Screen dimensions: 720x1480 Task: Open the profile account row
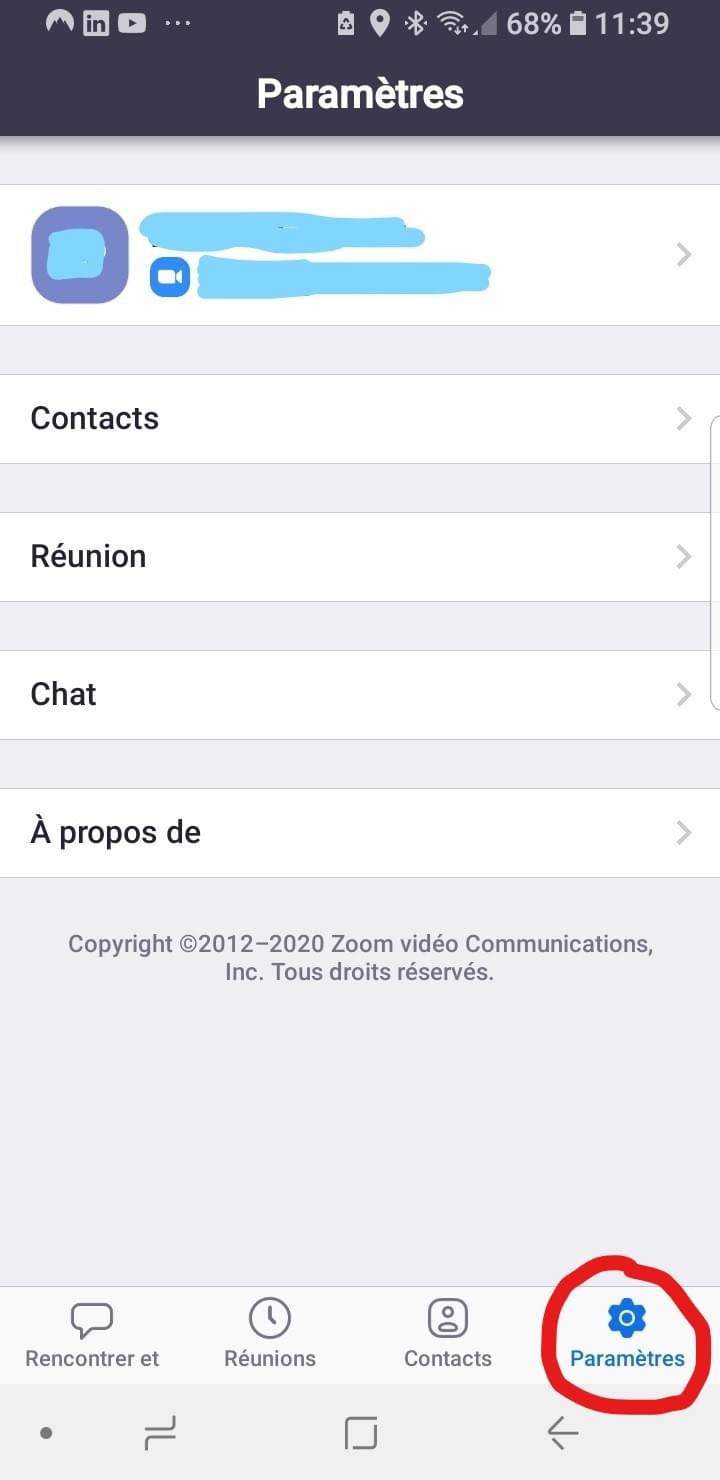coord(360,255)
